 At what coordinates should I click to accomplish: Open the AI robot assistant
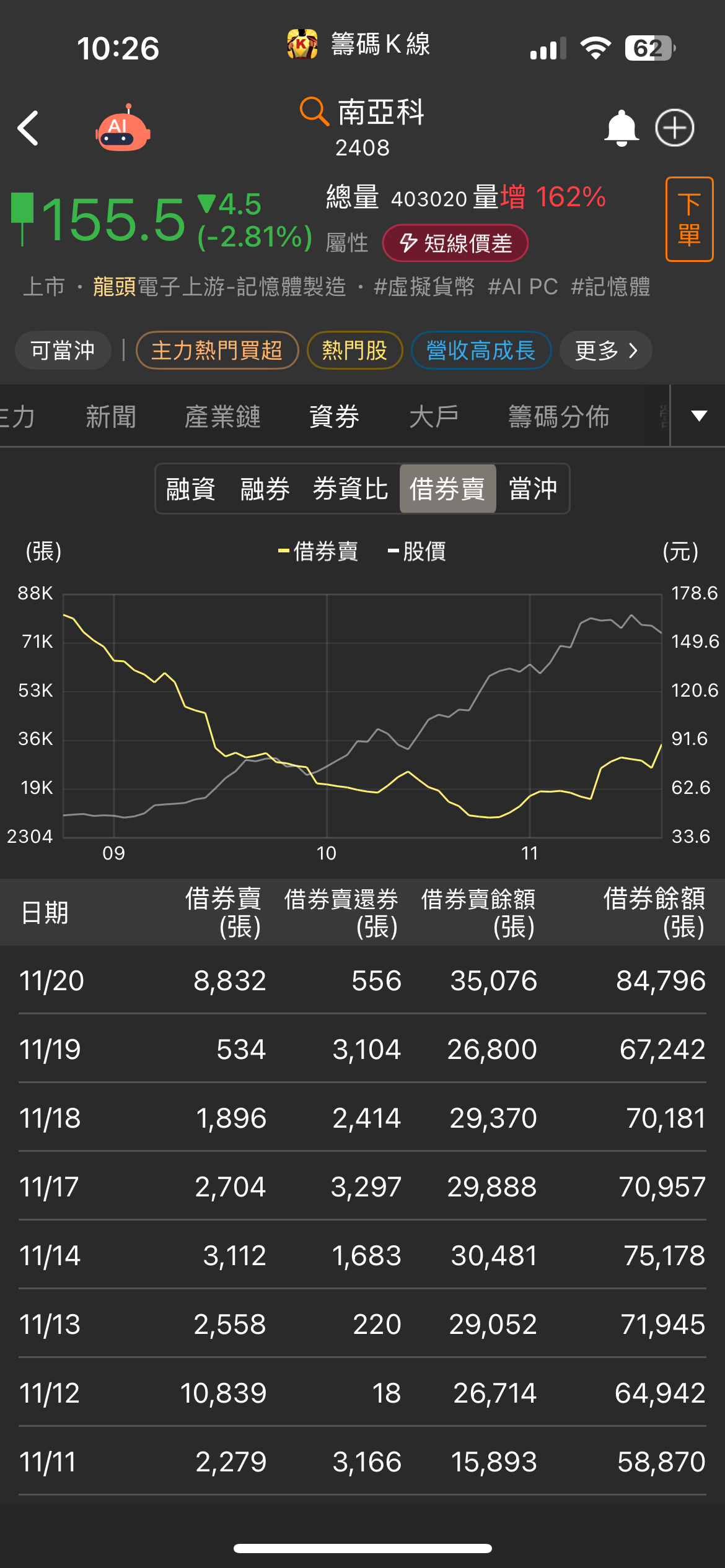[x=123, y=128]
